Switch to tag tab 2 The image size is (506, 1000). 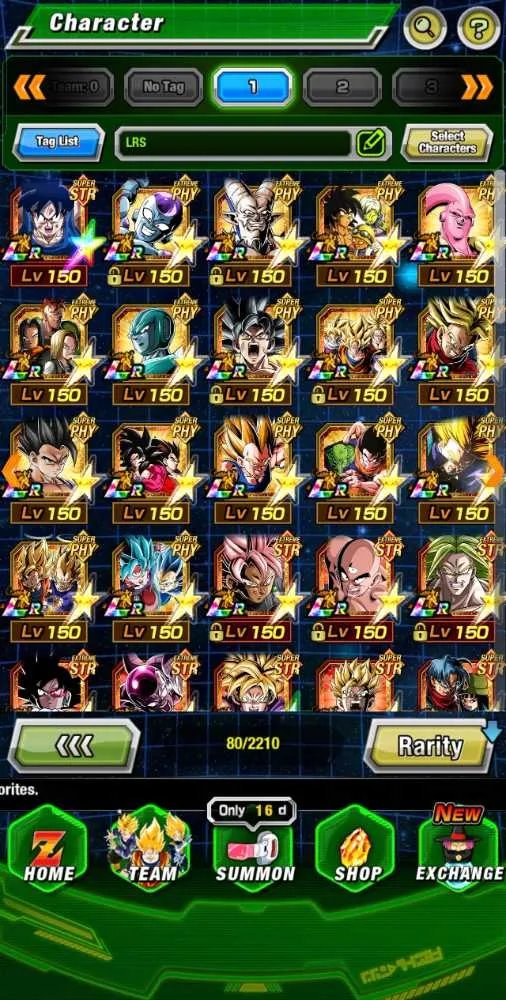pos(342,87)
